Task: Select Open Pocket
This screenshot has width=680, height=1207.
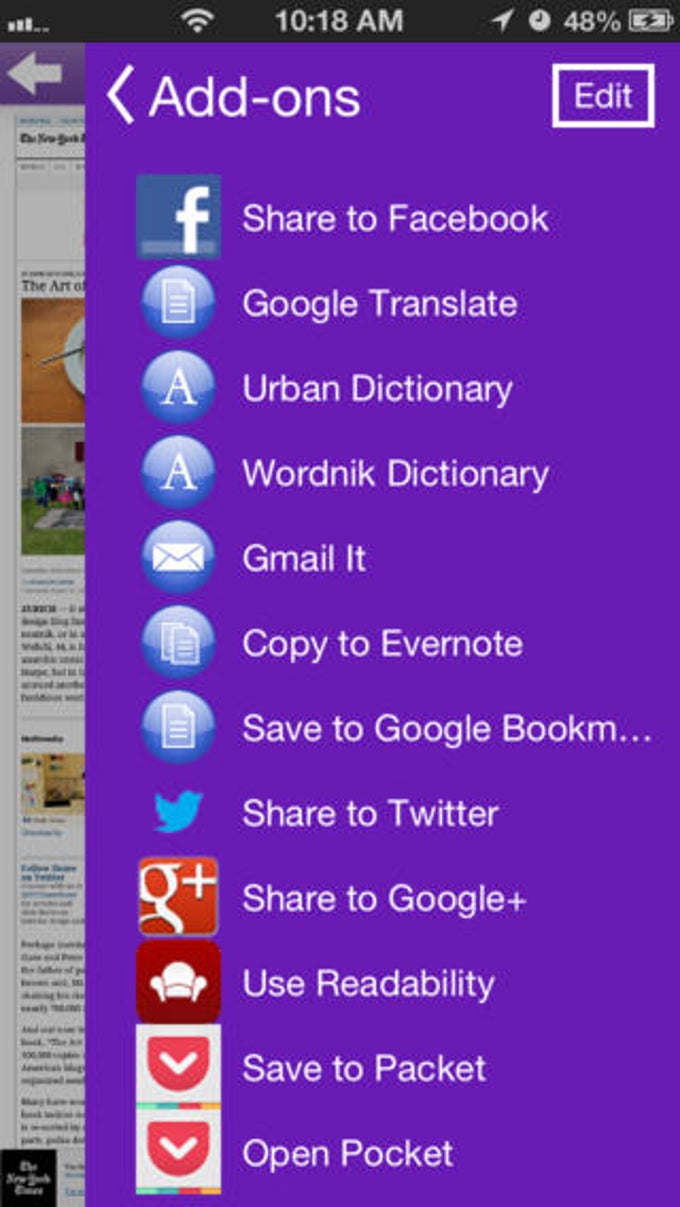Action: [347, 1153]
